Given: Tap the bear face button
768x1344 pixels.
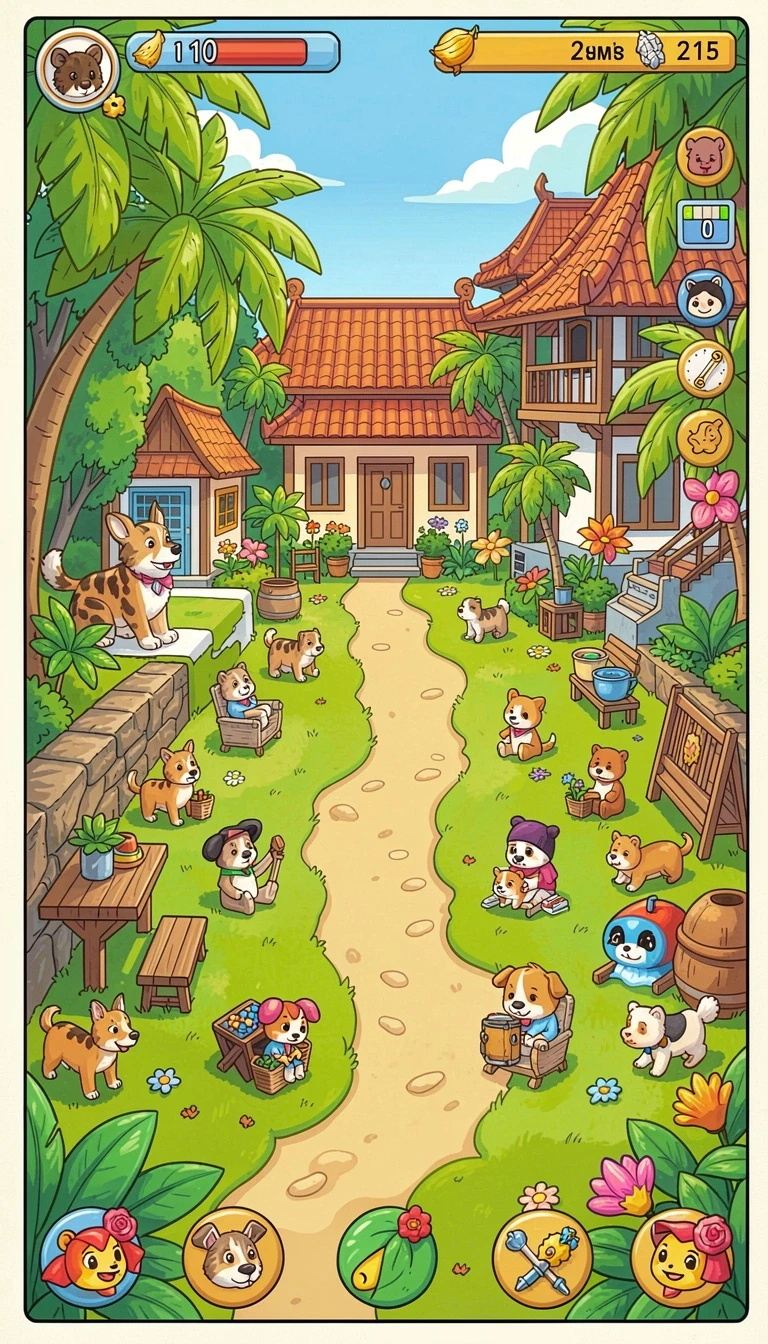Looking at the screenshot, I should click(705, 157).
